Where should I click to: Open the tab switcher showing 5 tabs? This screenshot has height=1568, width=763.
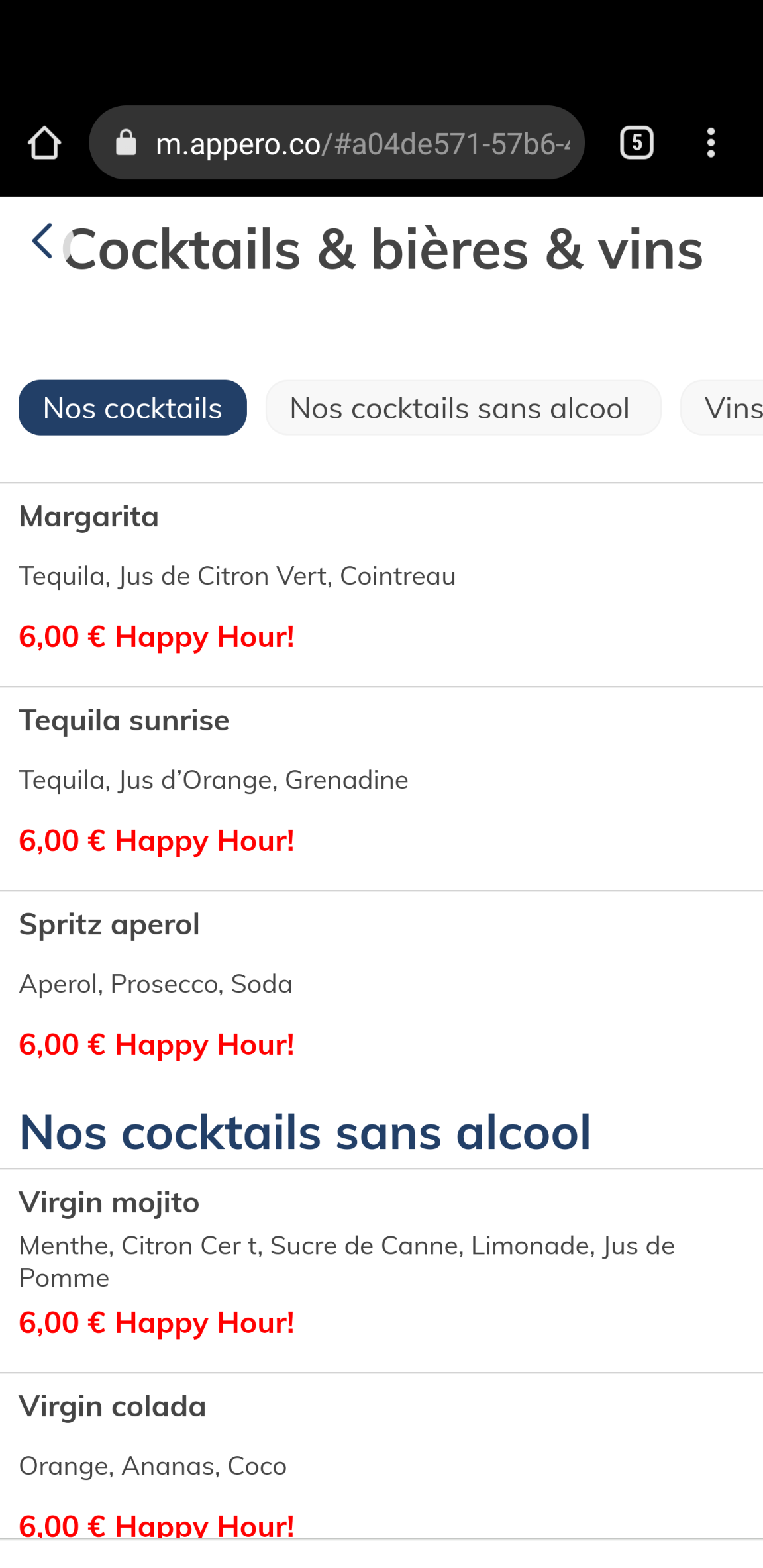(x=636, y=143)
